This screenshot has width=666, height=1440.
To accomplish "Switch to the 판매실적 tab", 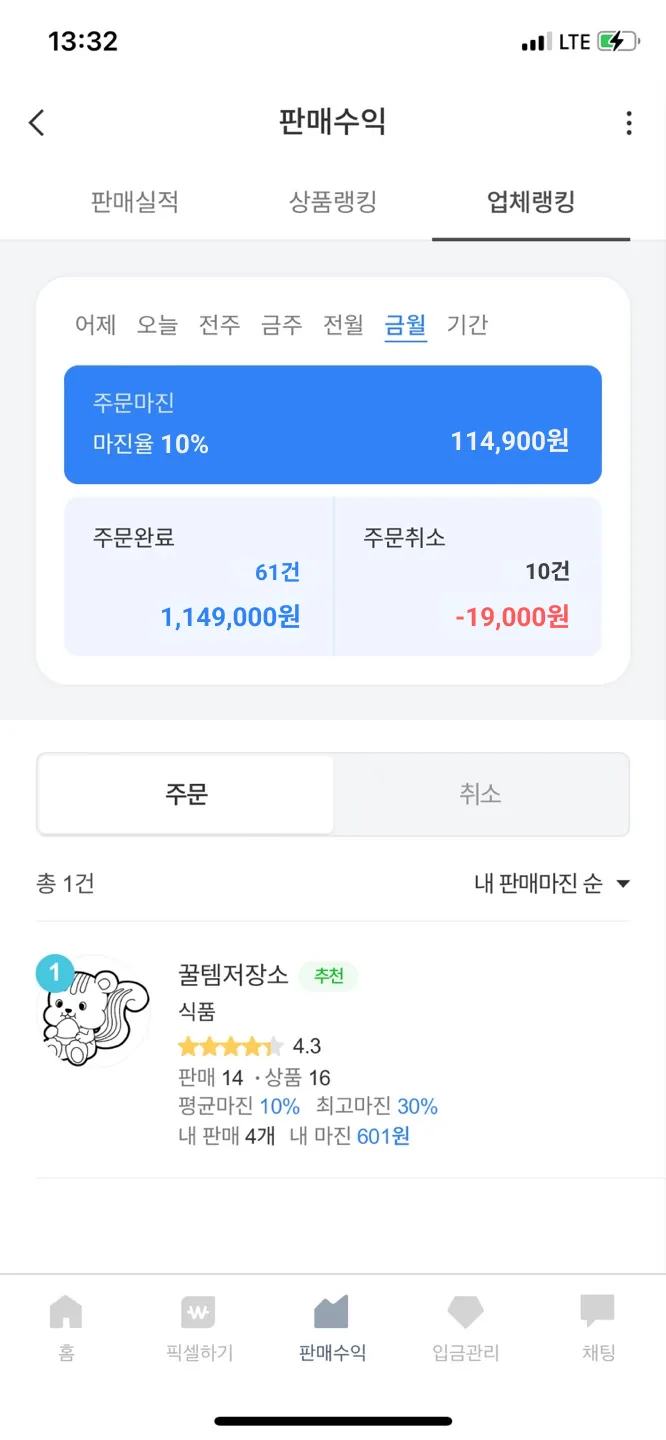I will pyautogui.click(x=134, y=203).
